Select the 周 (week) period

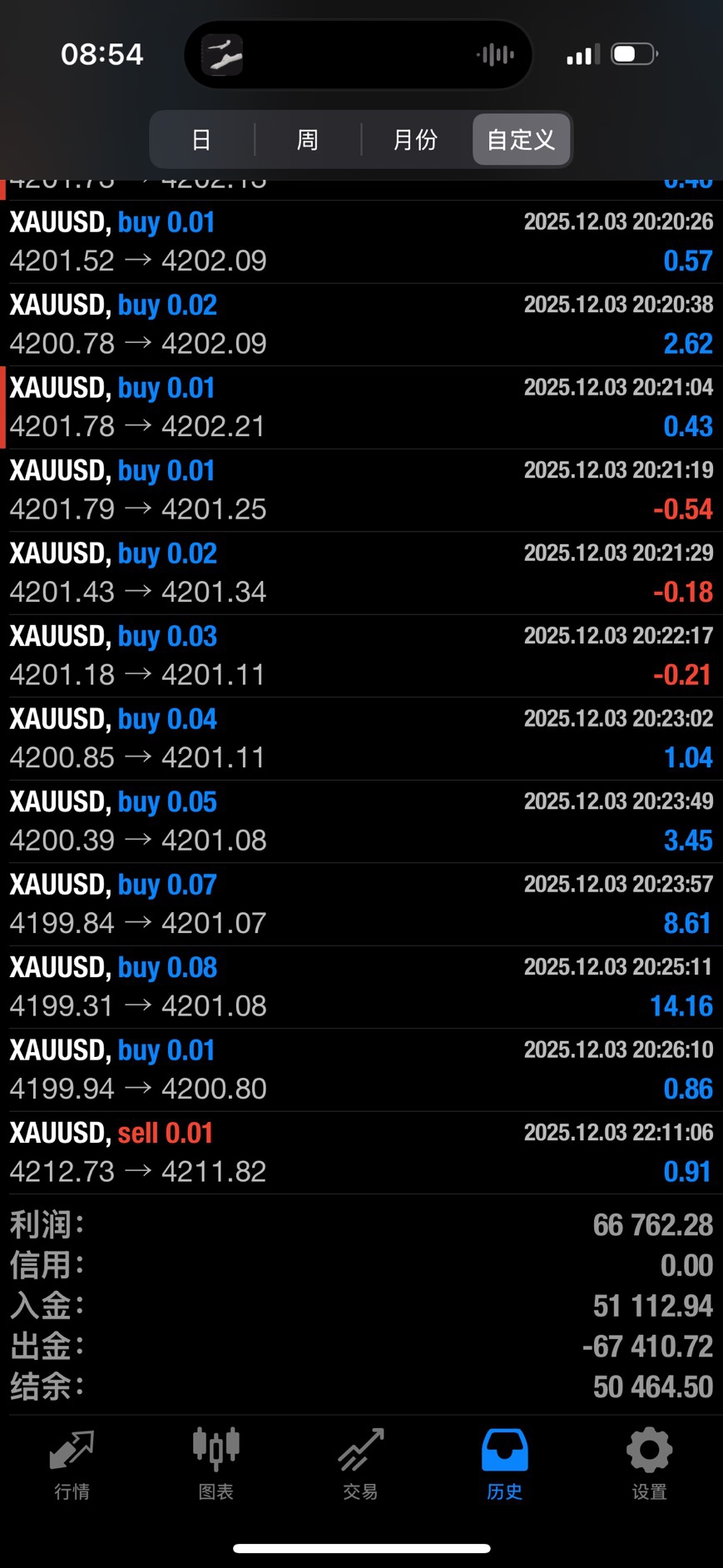click(x=308, y=140)
